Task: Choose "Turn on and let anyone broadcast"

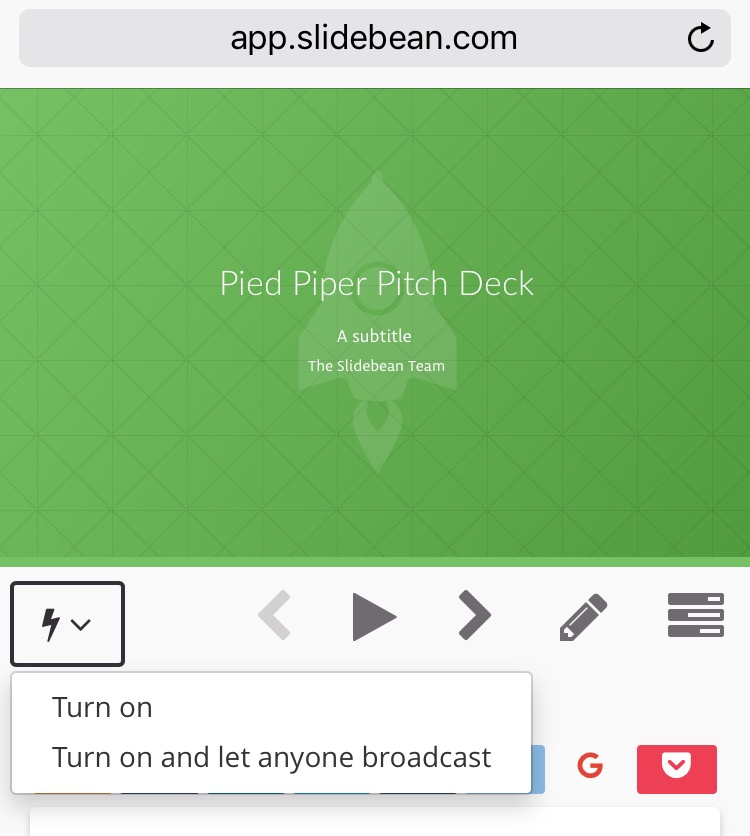Action: coord(271,757)
